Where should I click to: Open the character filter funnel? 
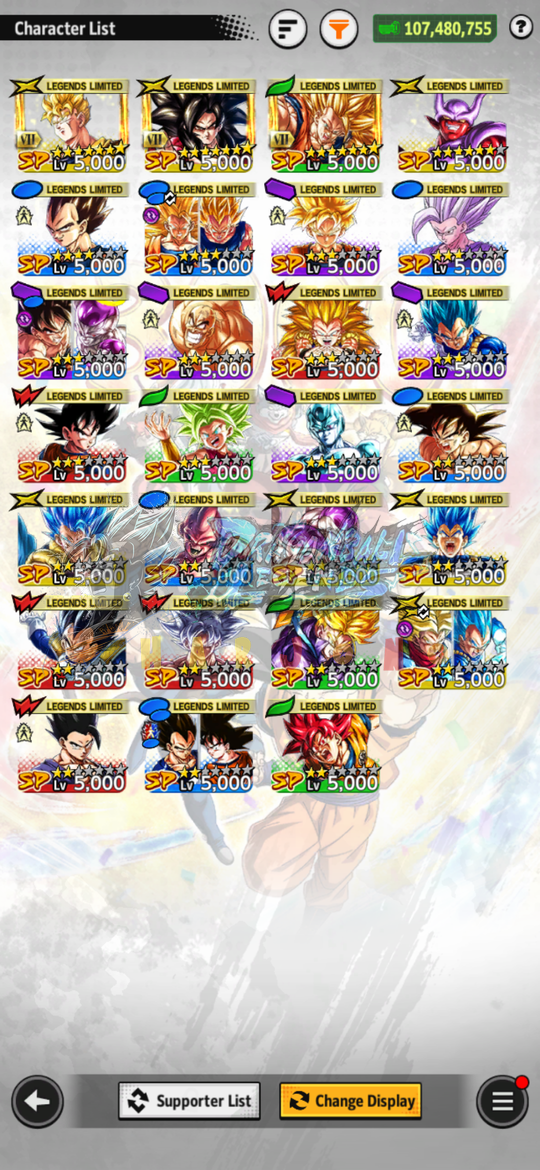point(339,29)
